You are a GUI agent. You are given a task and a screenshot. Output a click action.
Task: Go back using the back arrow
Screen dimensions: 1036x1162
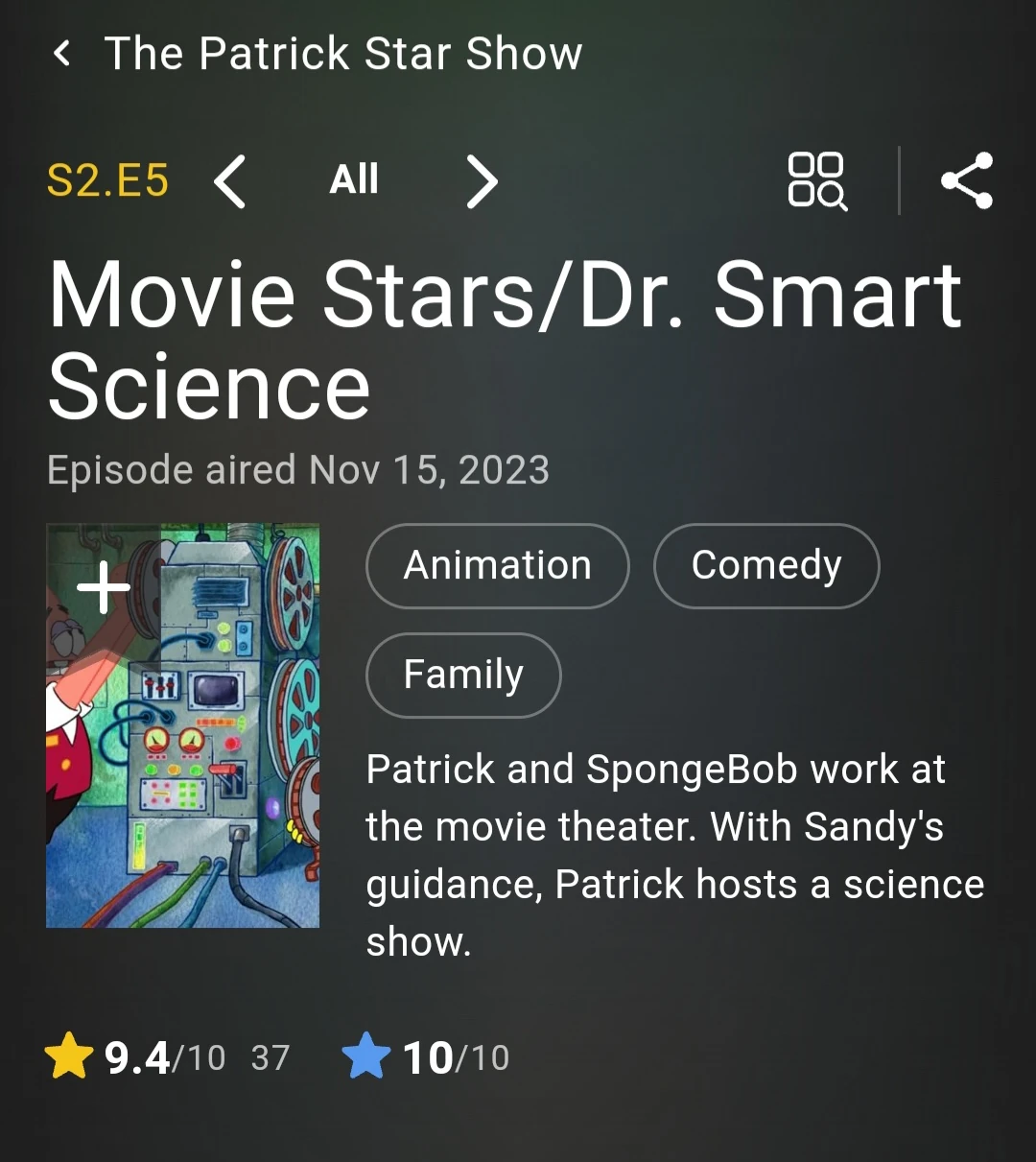pos(61,53)
